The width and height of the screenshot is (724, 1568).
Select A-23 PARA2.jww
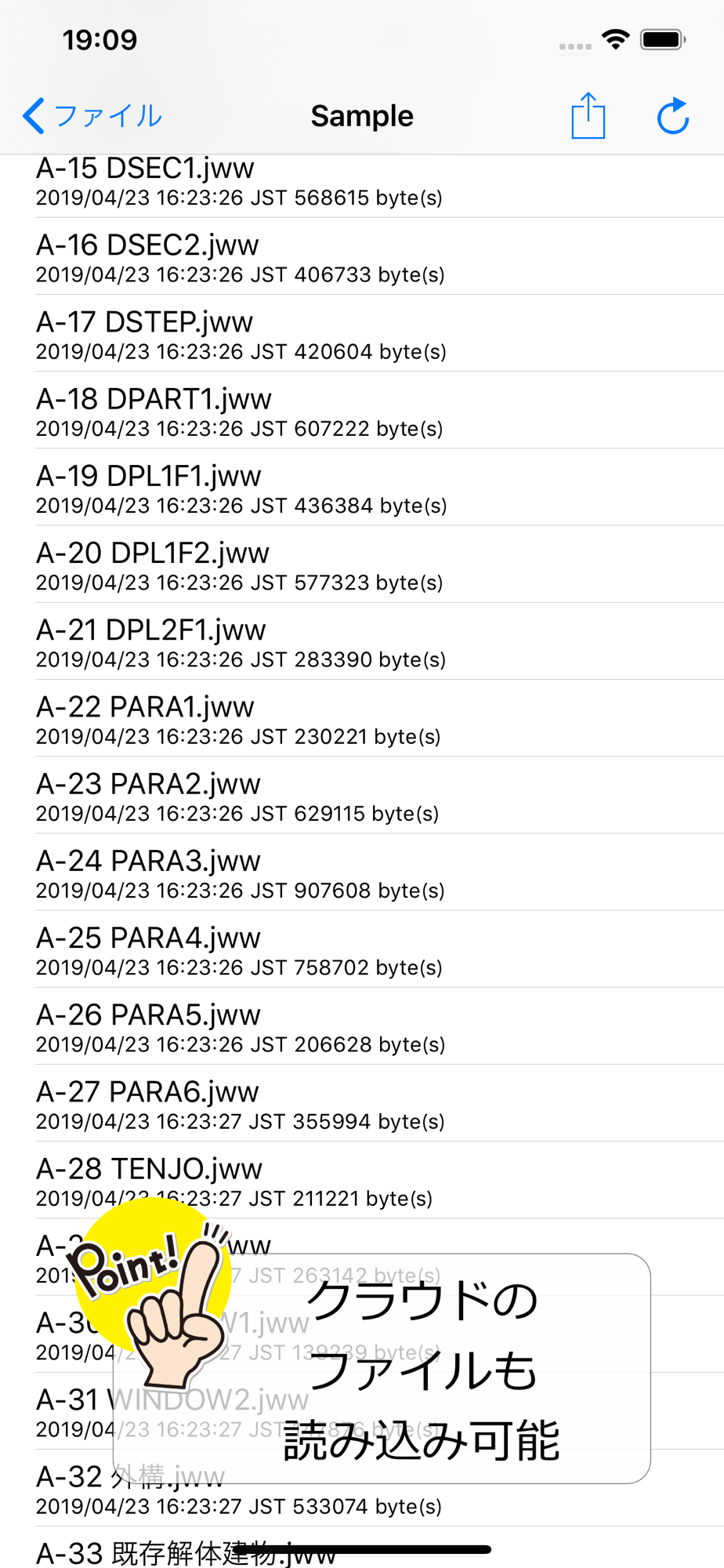tap(362, 794)
